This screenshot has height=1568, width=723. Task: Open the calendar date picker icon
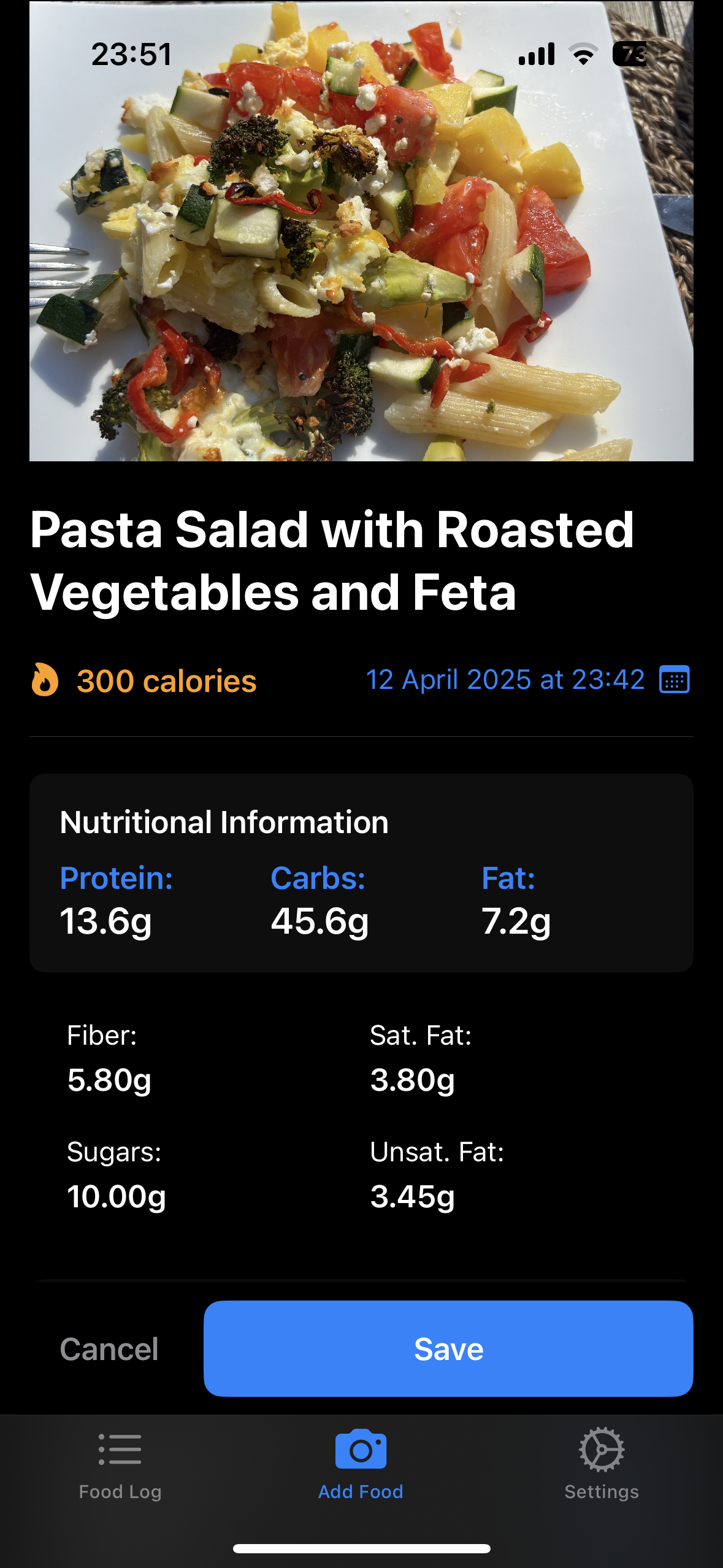pyautogui.click(x=675, y=679)
